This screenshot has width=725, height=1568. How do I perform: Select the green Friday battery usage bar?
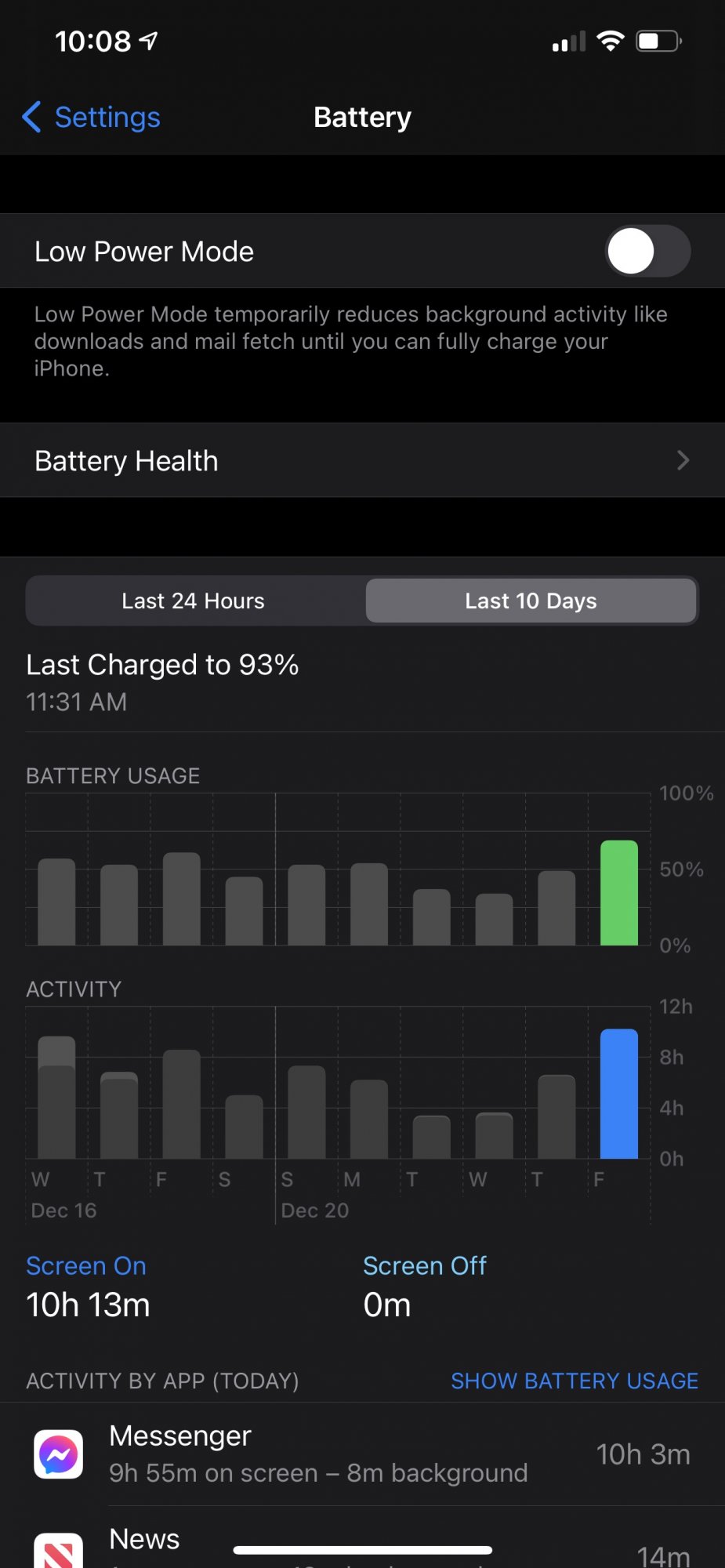coord(619,893)
